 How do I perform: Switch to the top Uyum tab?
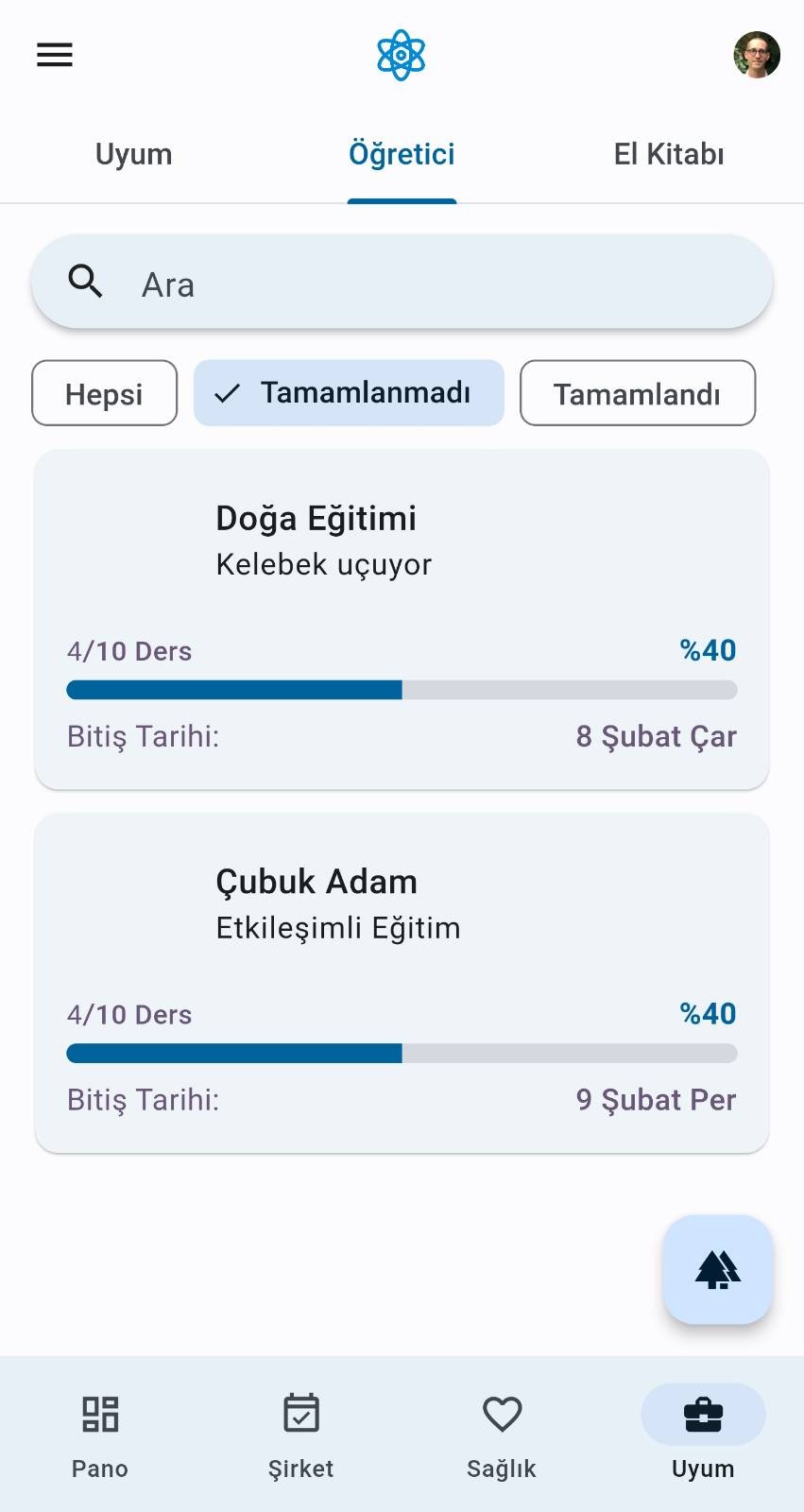(134, 154)
